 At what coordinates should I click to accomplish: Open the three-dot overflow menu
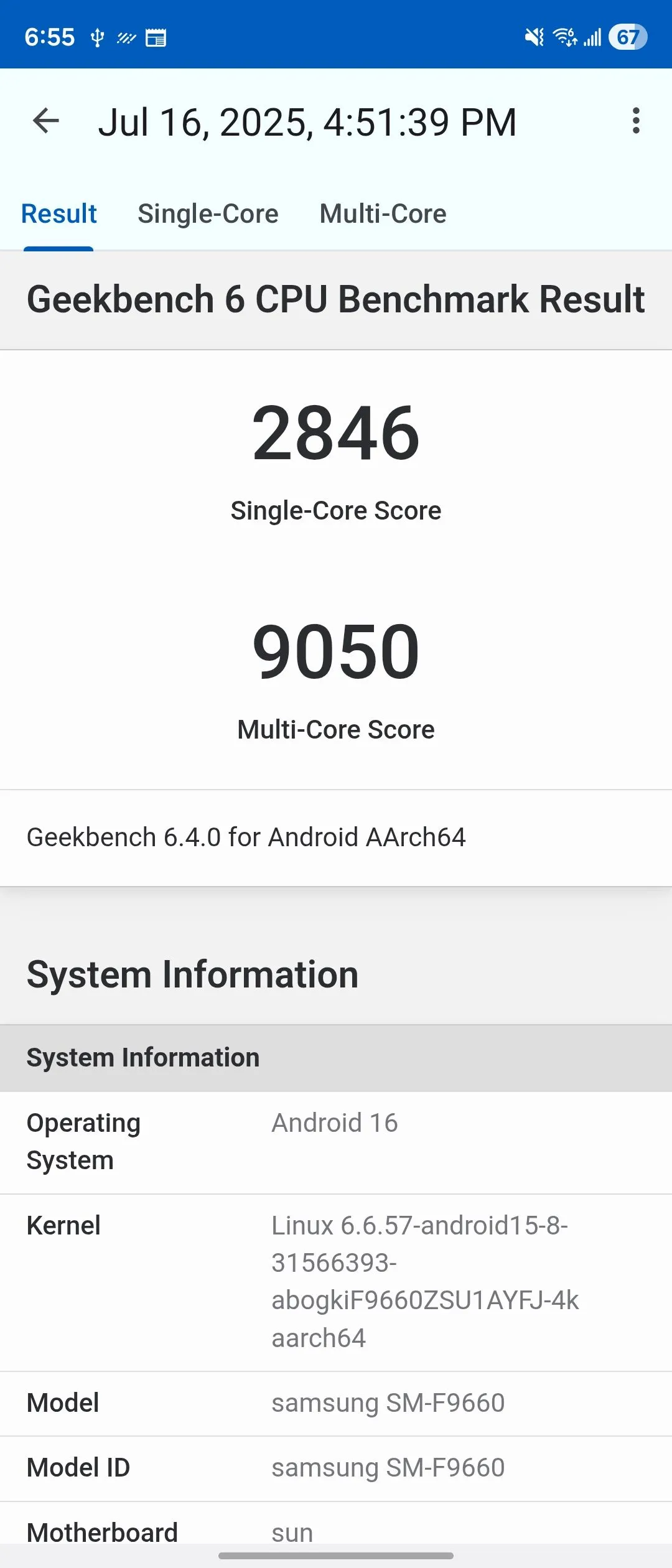[x=635, y=121]
